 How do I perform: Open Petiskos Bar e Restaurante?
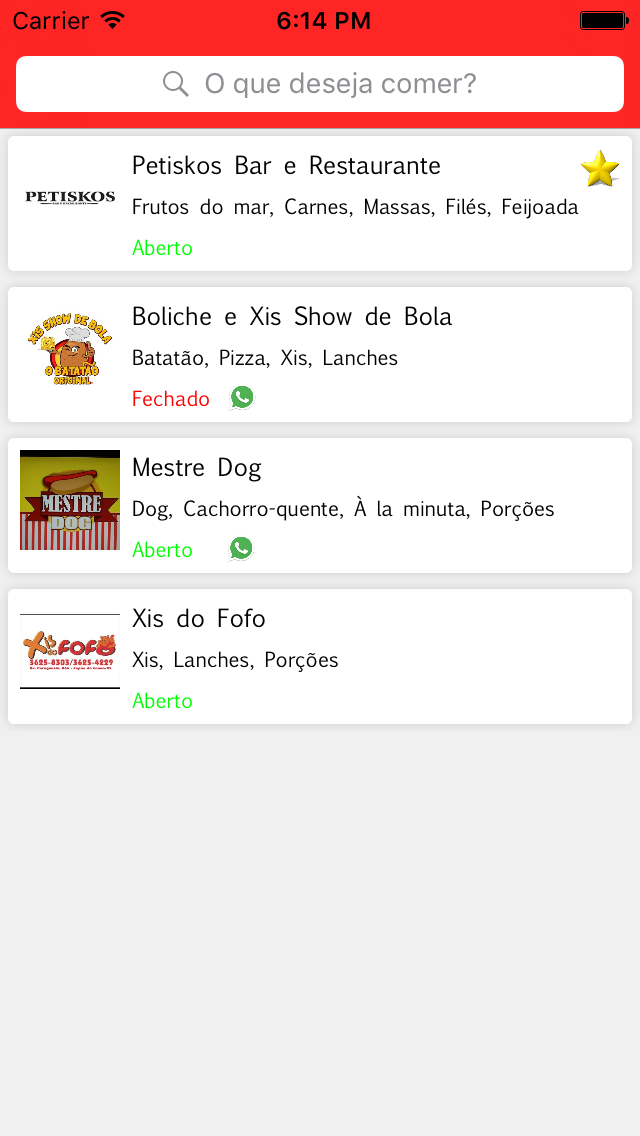coord(320,204)
